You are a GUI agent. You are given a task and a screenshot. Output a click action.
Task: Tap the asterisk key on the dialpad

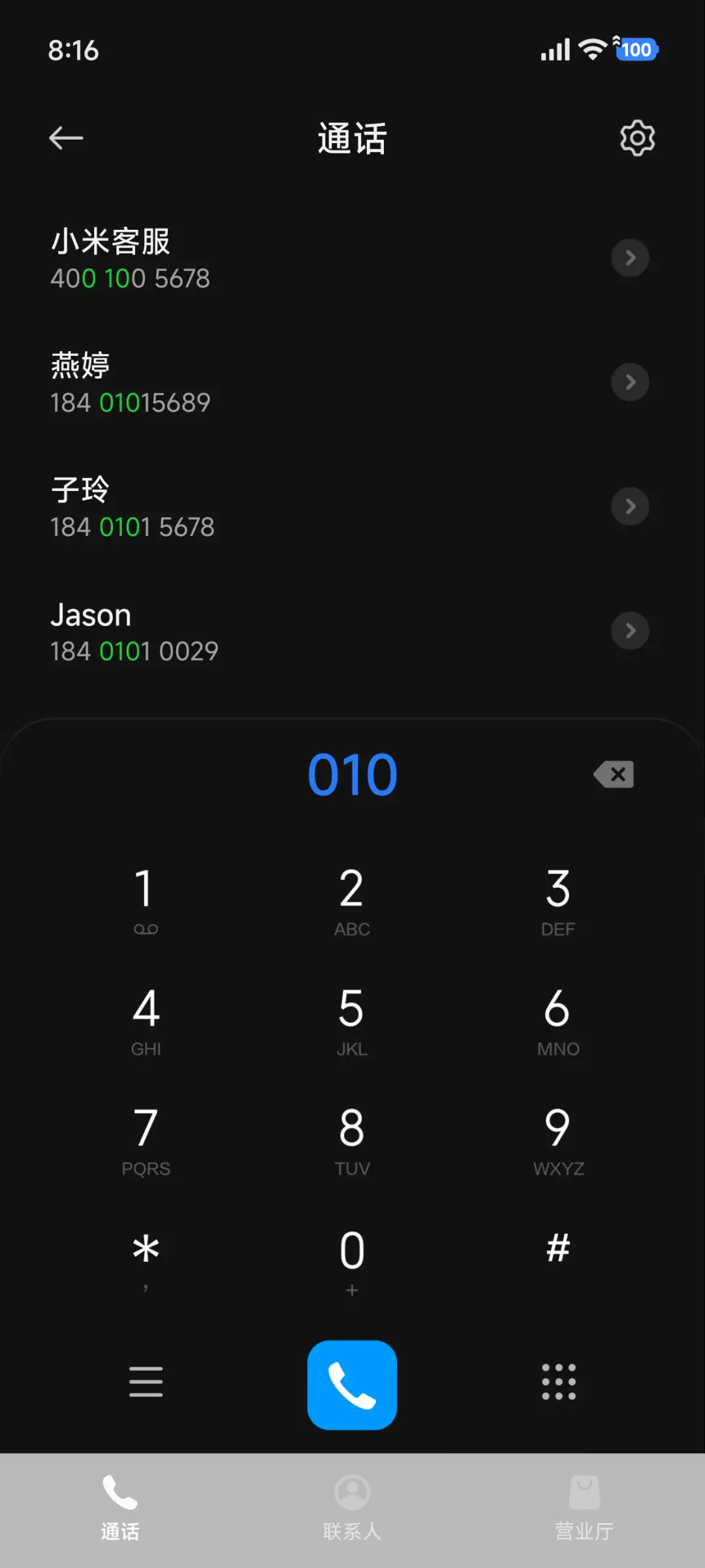146,1249
